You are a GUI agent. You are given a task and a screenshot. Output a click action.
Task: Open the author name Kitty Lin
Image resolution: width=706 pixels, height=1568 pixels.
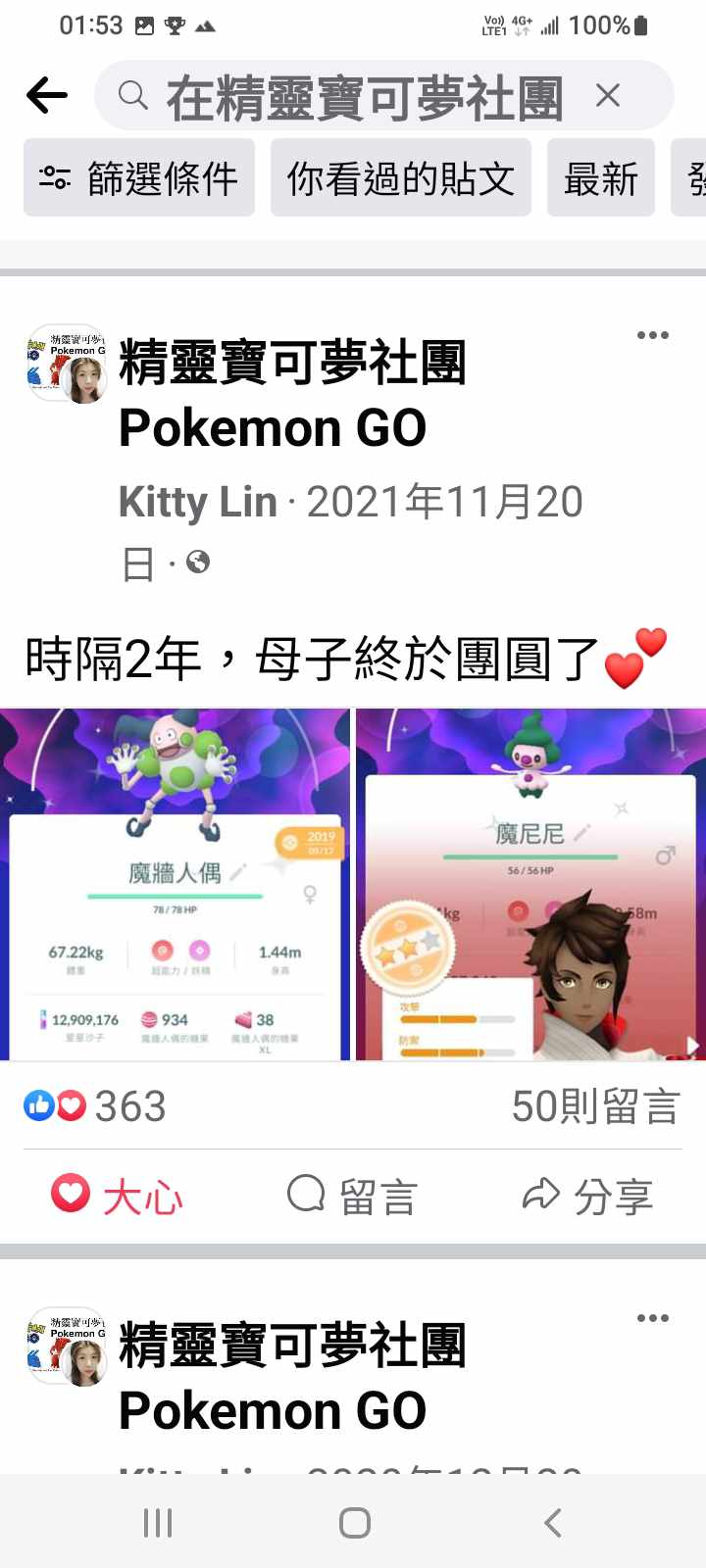pyautogui.click(x=198, y=502)
